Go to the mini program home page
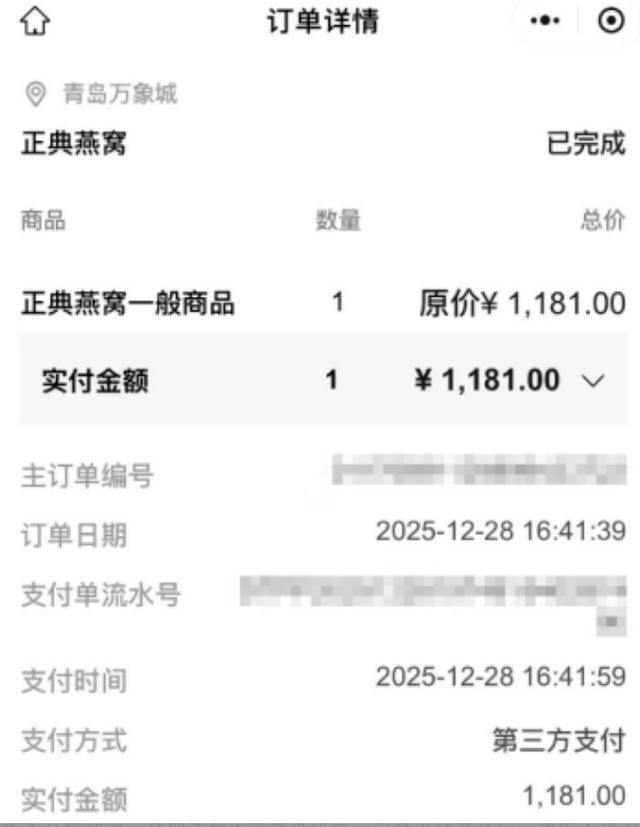The width and height of the screenshot is (640, 827). tap(40, 22)
